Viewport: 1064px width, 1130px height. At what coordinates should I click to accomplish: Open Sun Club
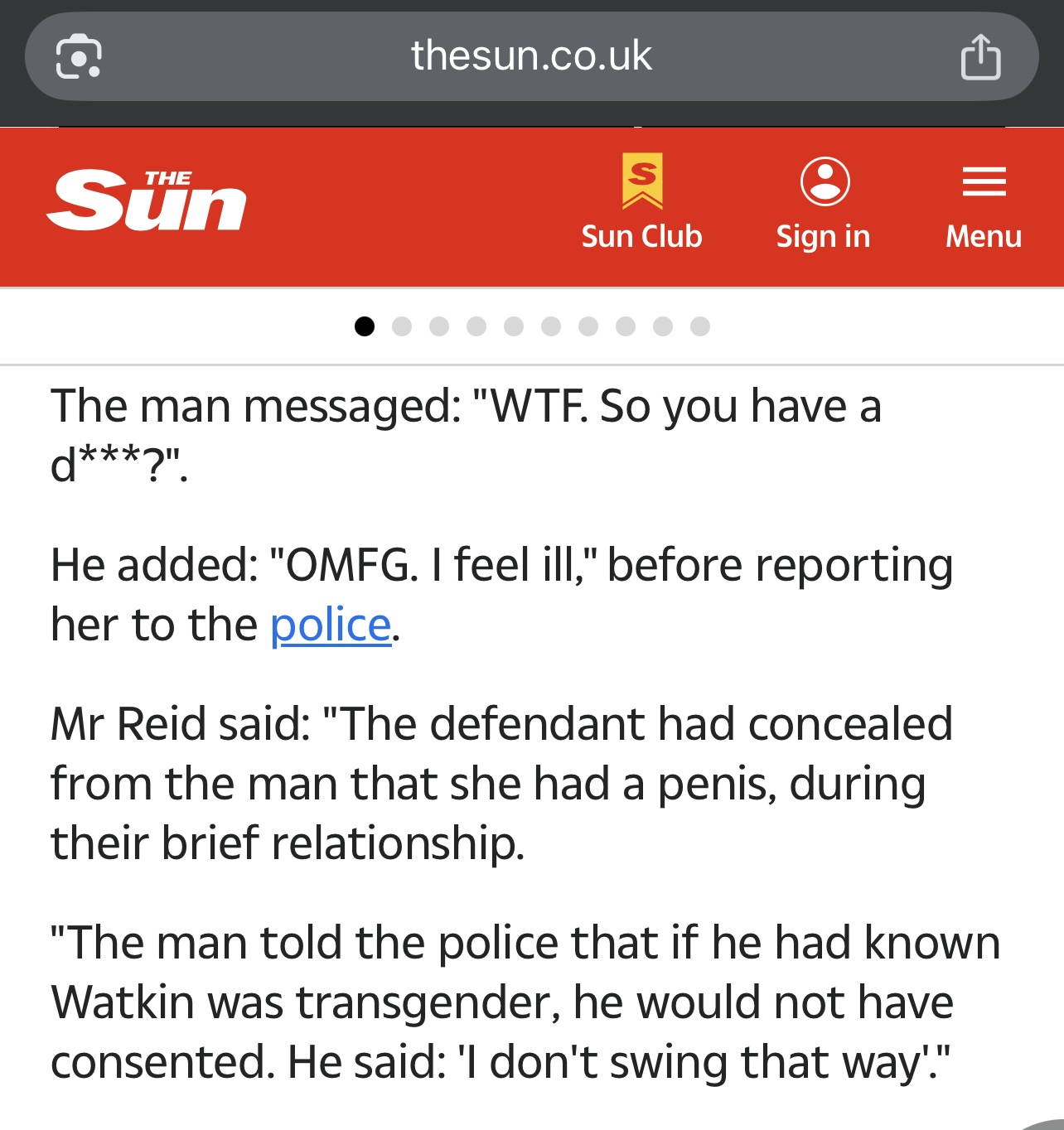point(642,203)
